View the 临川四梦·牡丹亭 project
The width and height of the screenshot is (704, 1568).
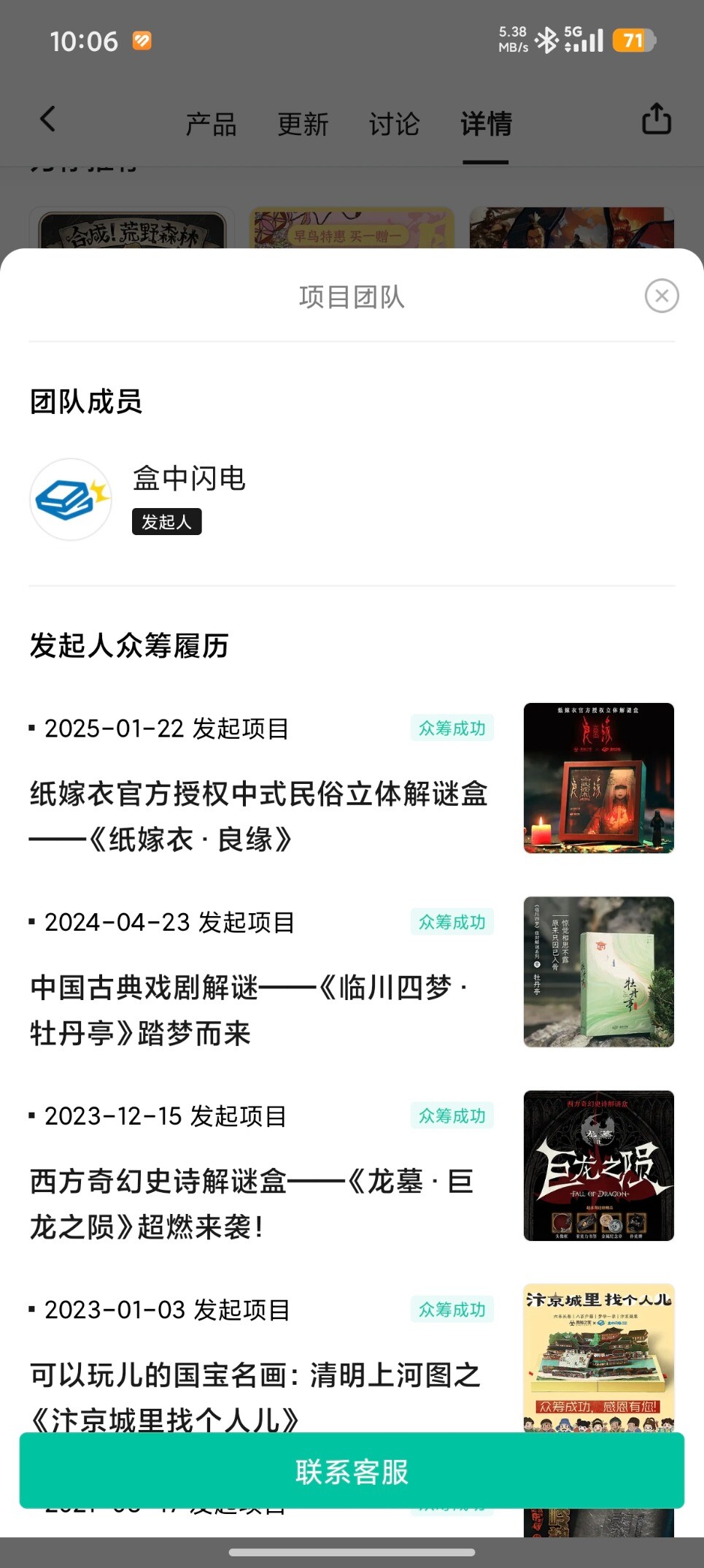click(x=248, y=1010)
